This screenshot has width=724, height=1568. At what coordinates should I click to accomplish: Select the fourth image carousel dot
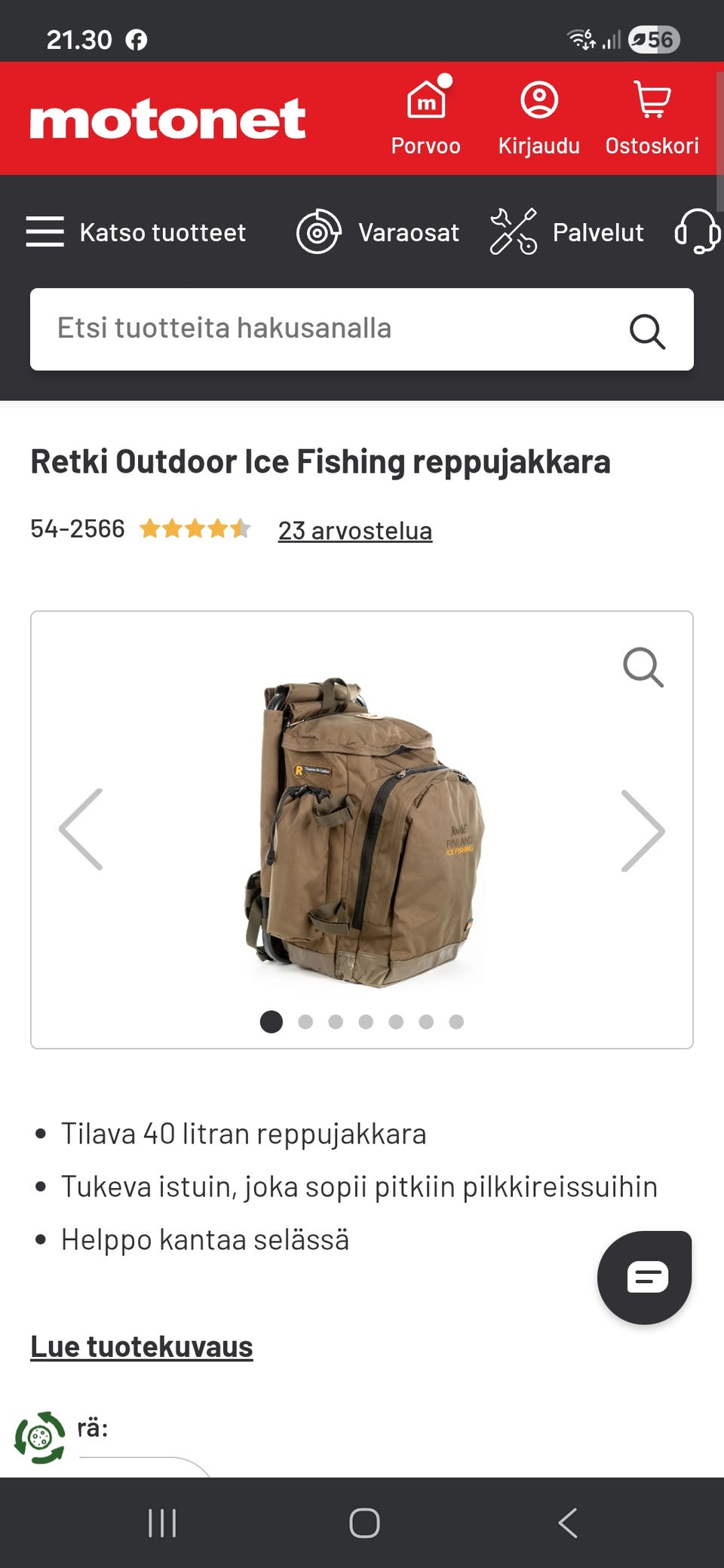point(366,1022)
